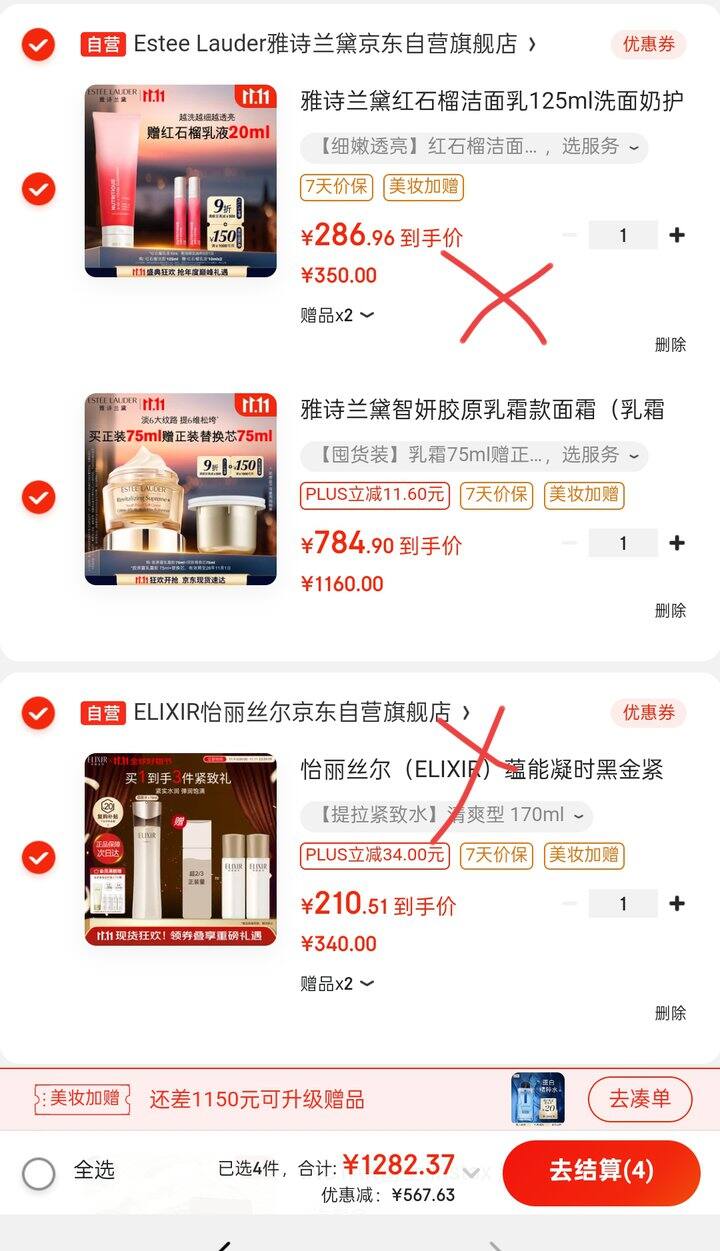This screenshot has height=1251, width=720.
Task: Get coupons for the Estee Lauder store
Action: pyautogui.click(x=649, y=44)
